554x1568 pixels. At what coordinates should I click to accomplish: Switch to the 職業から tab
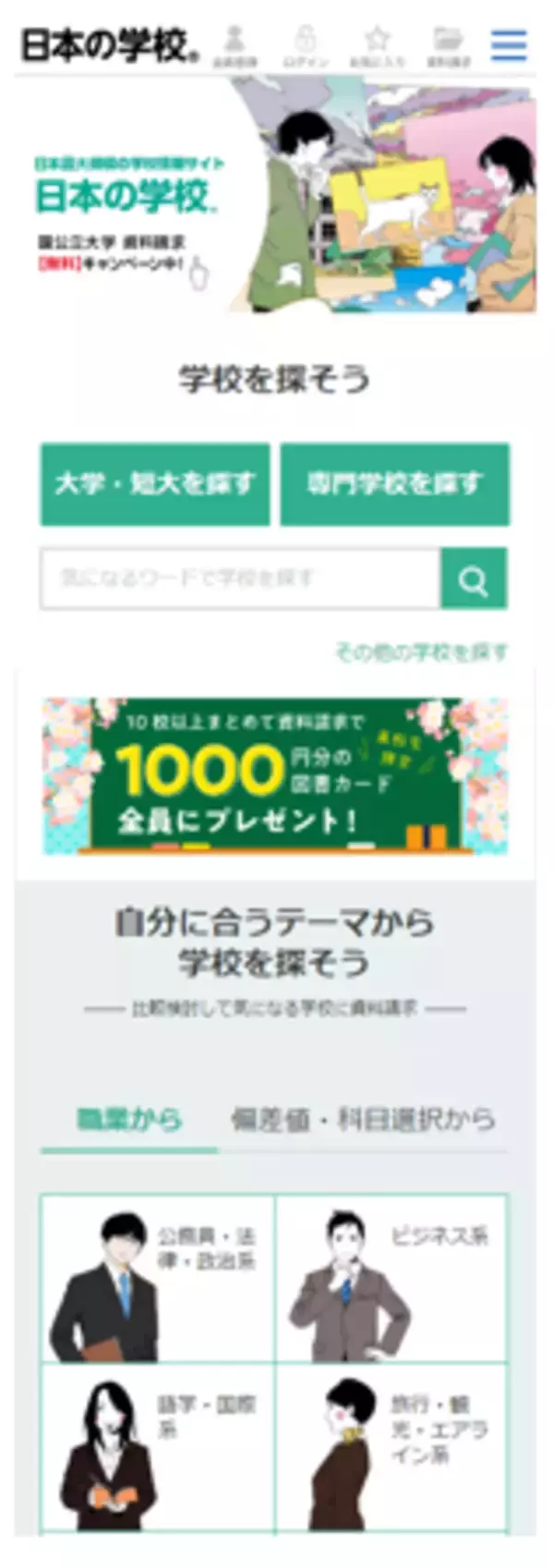click(x=129, y=1120)
